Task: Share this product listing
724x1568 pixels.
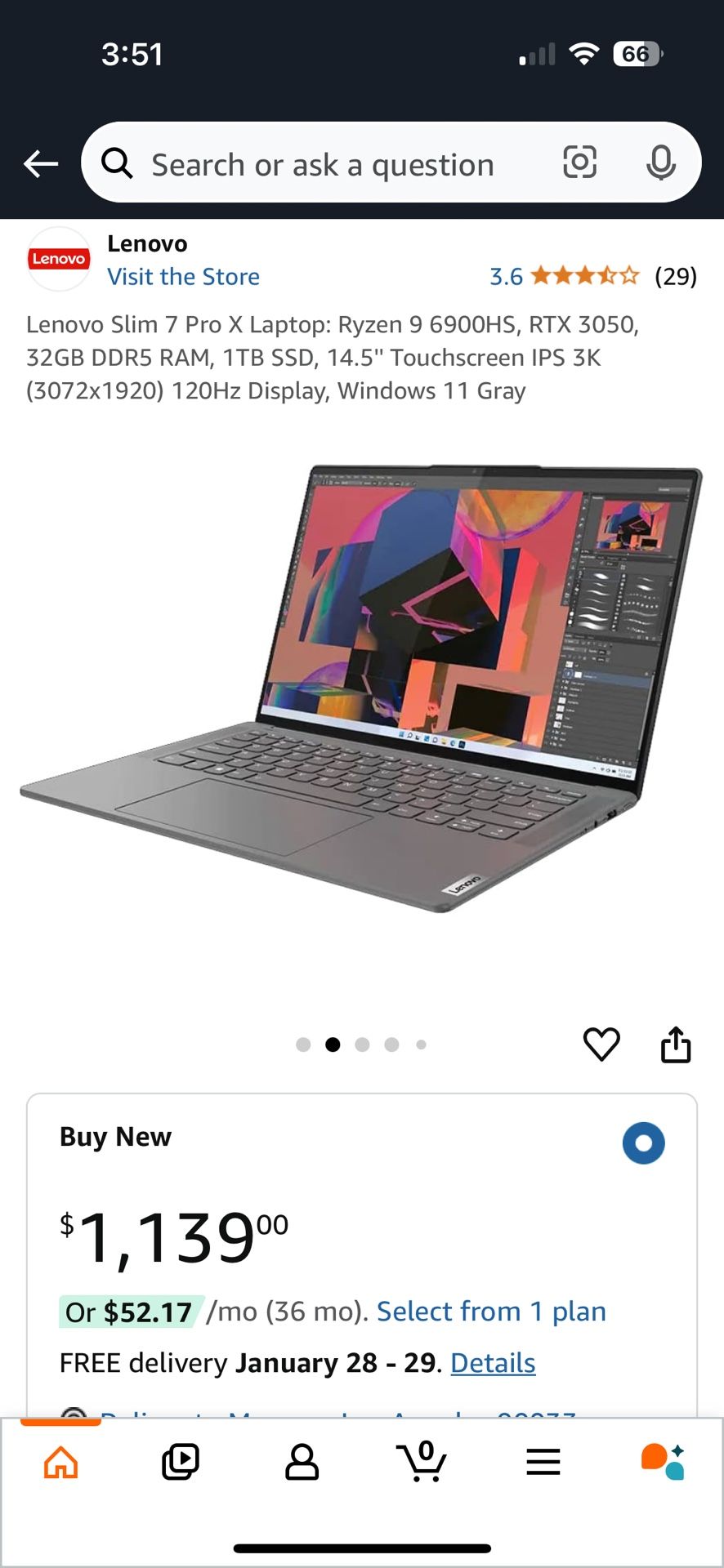Action: 676,1044
